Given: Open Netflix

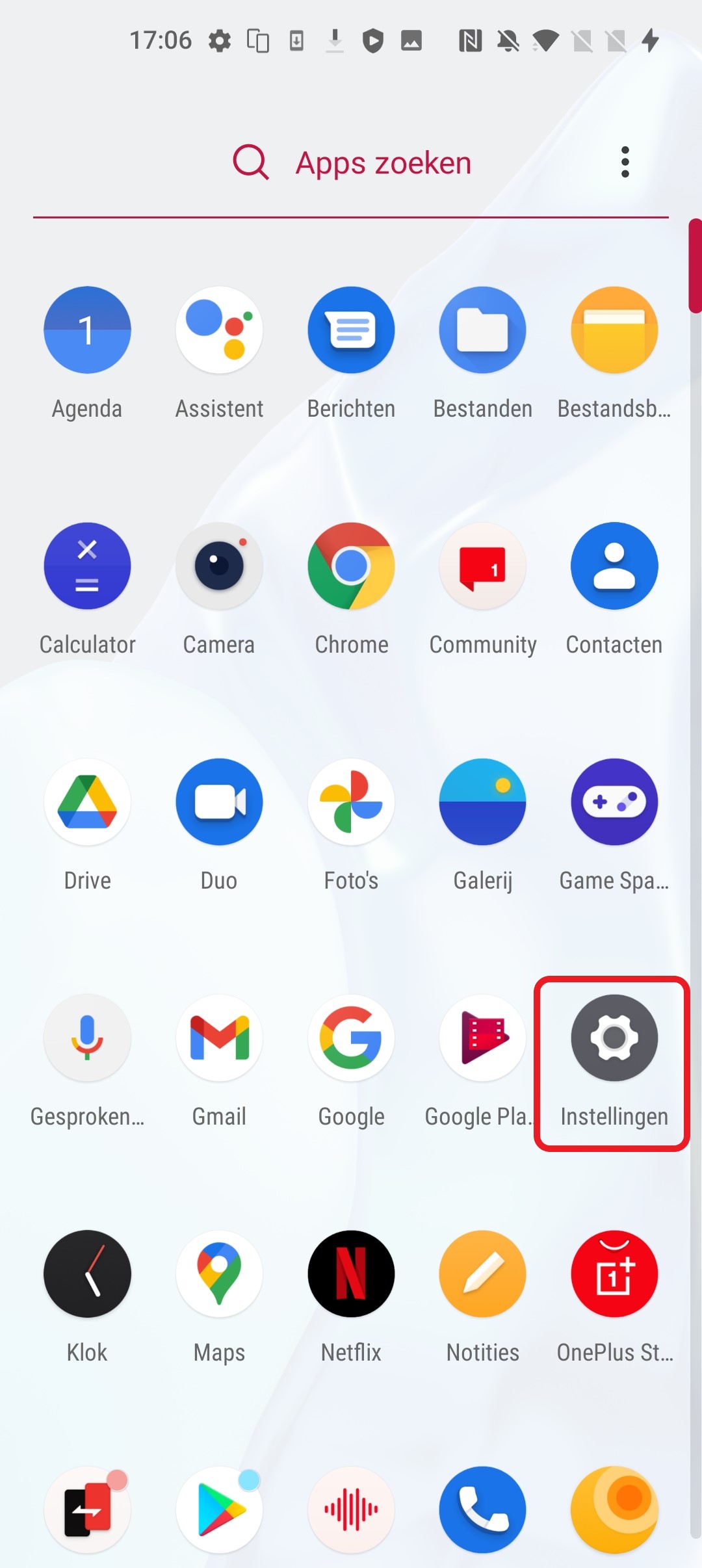Looking at the screenshot, I should [351, 1274].
